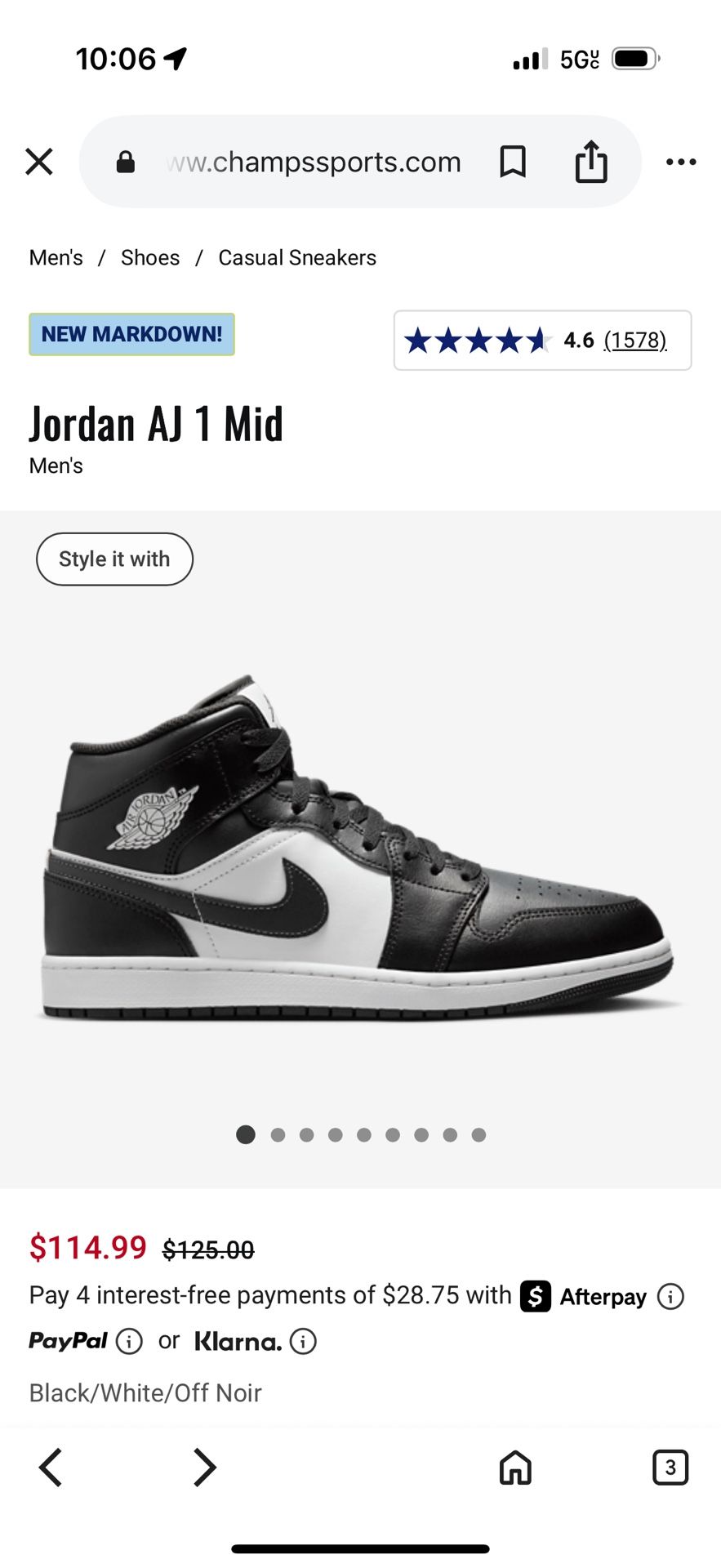Jump to the second image dot
The image size is (721, 1568).
click(278, 1134)
